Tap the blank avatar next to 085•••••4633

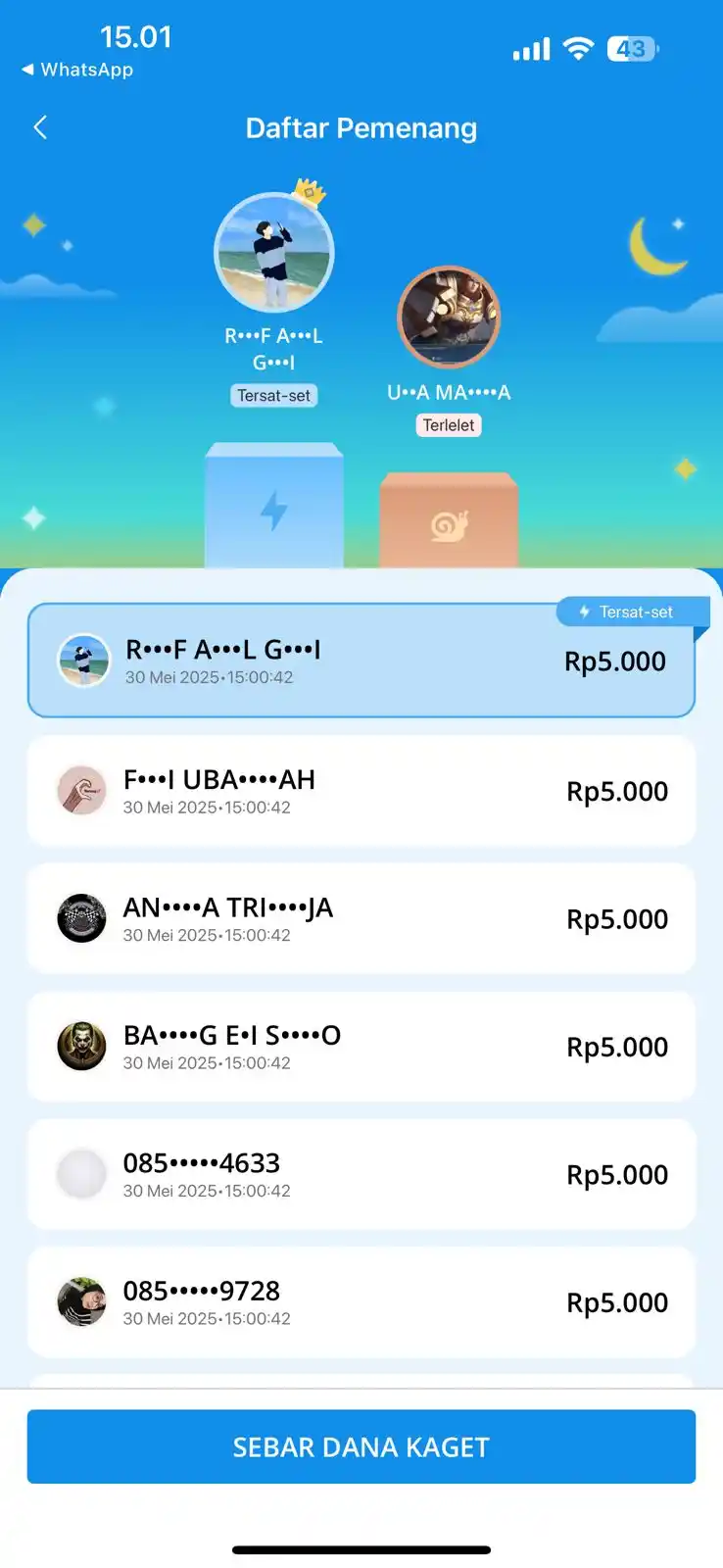coord(82,1174)
